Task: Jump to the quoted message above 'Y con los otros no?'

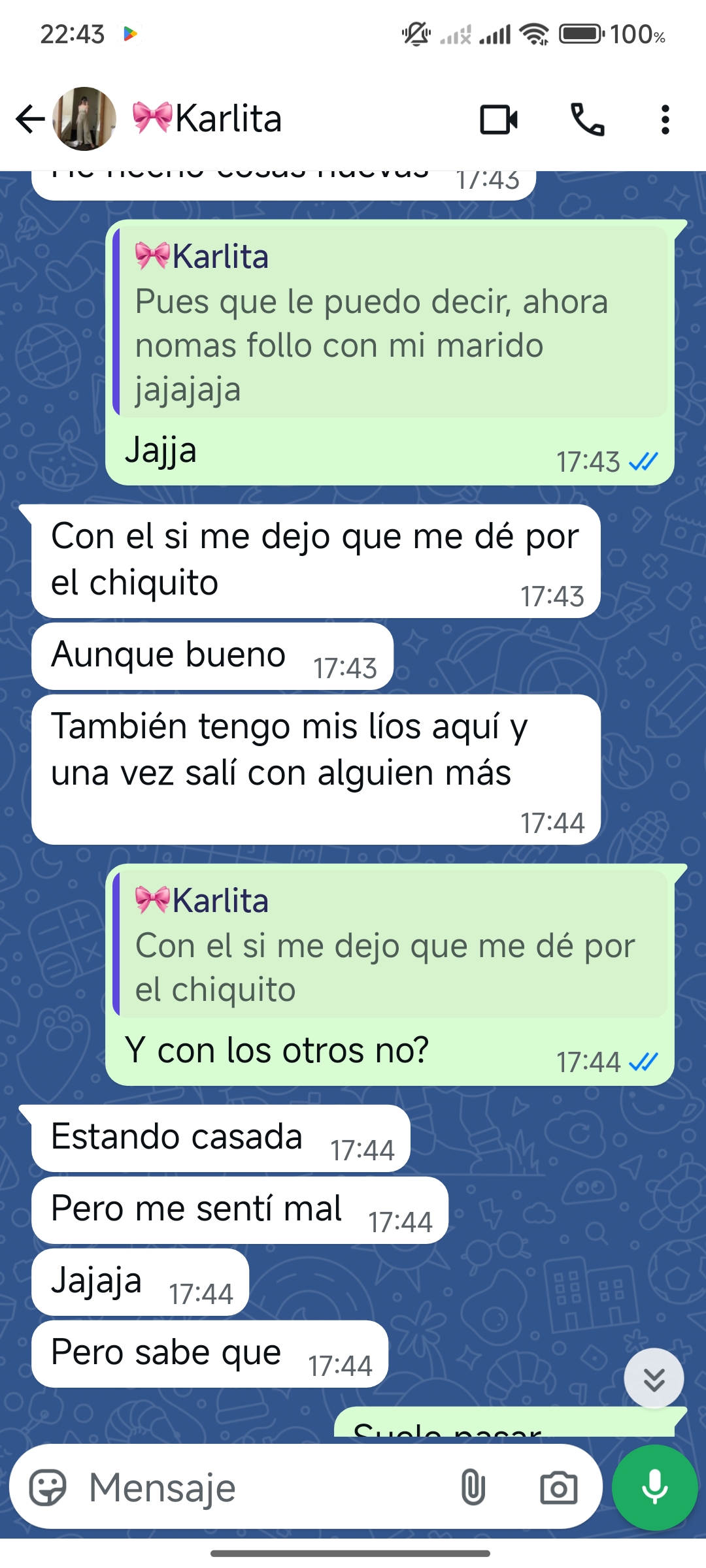Action: pos(391,943)
